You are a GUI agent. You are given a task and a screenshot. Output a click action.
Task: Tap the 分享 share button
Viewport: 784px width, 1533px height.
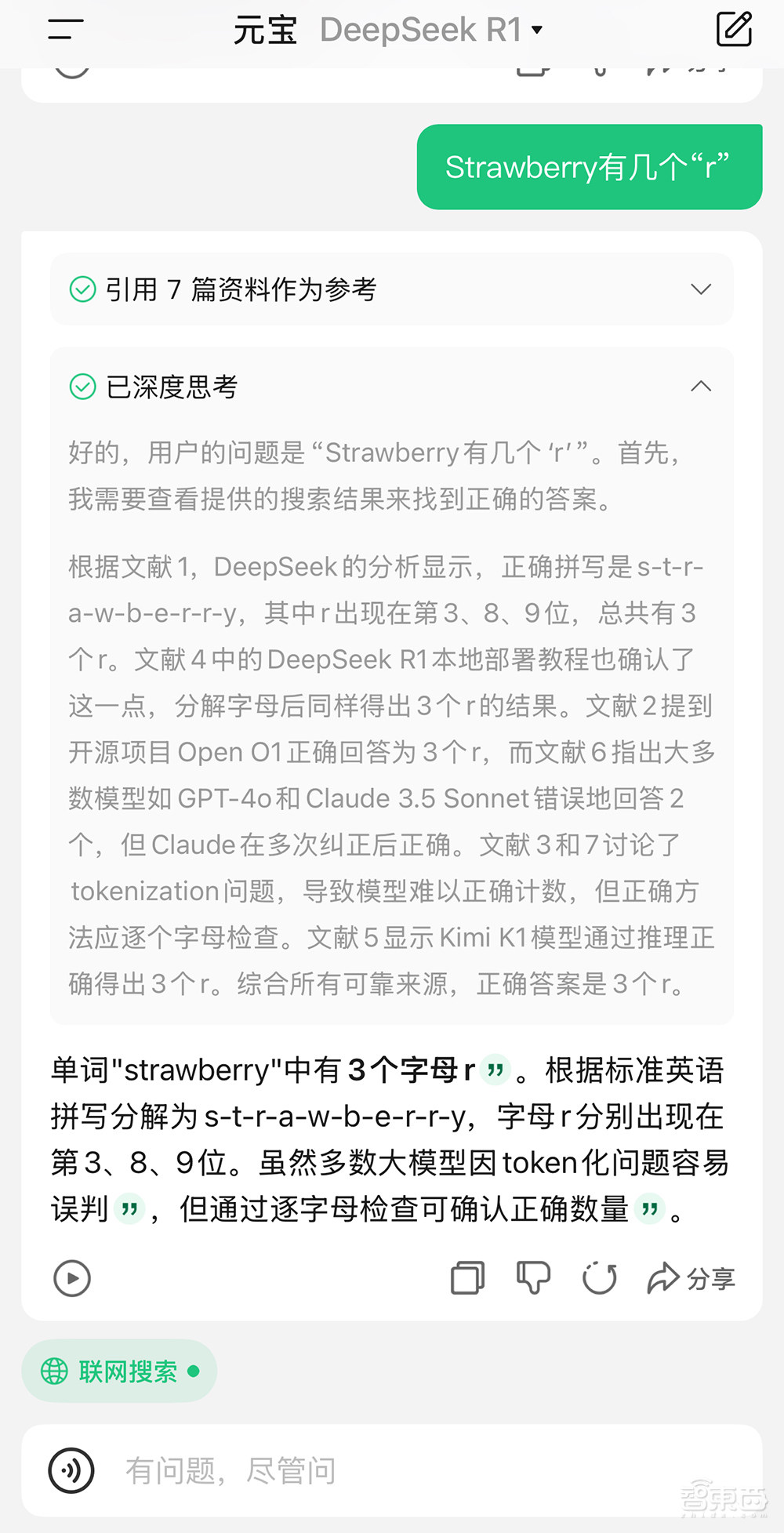(691, 1277)
